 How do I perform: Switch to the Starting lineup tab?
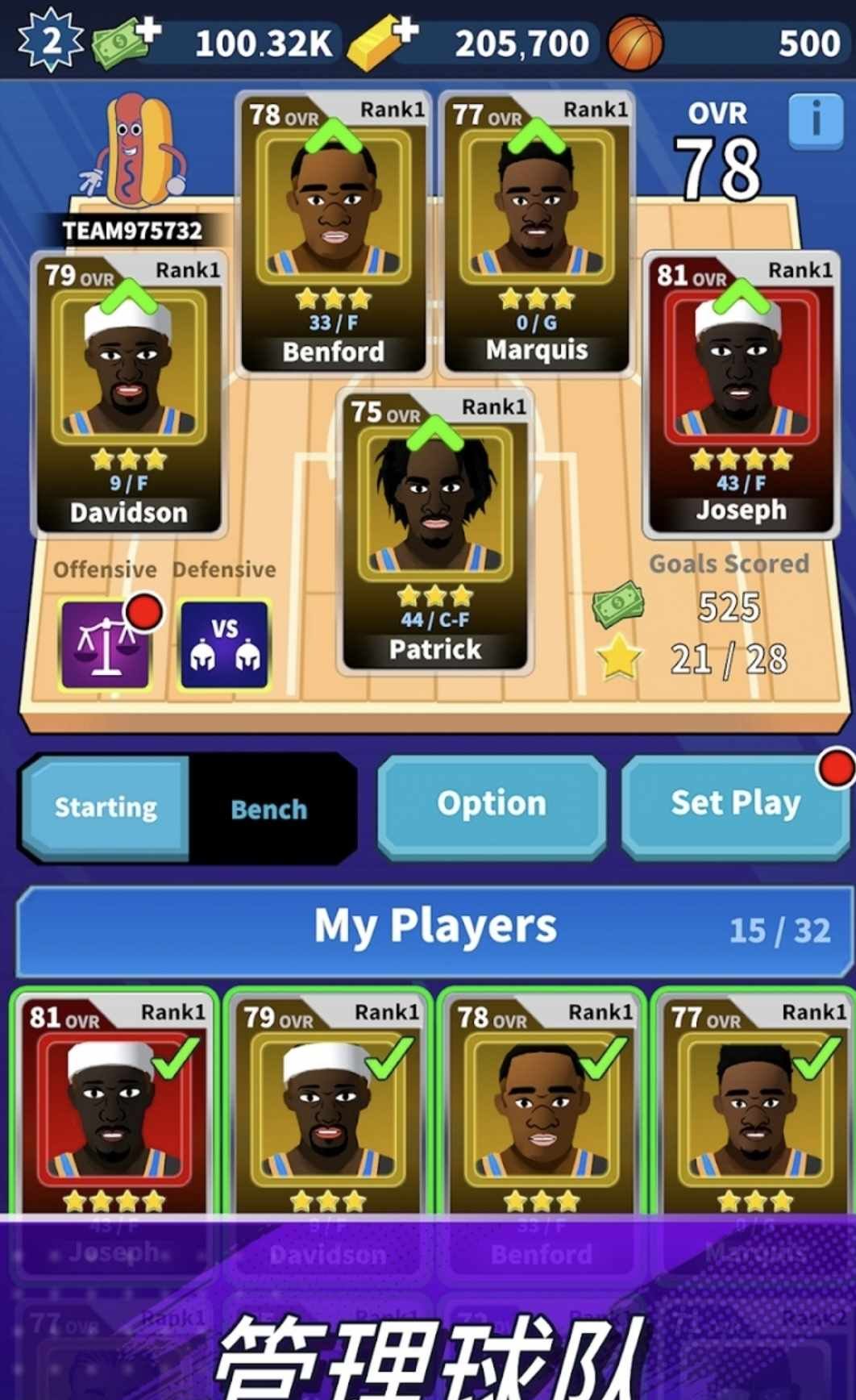point(106,808)
